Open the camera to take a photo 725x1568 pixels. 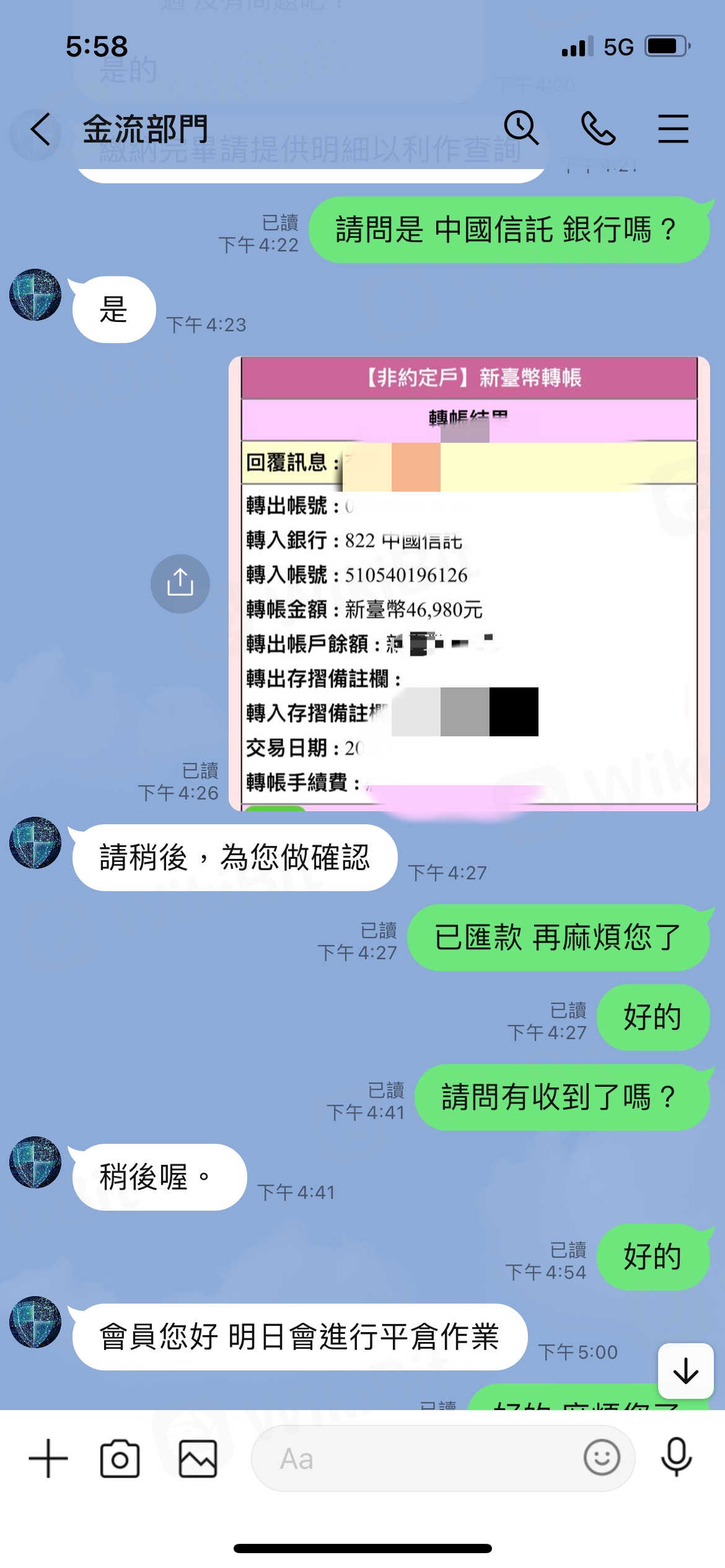tap(120, 1458)
